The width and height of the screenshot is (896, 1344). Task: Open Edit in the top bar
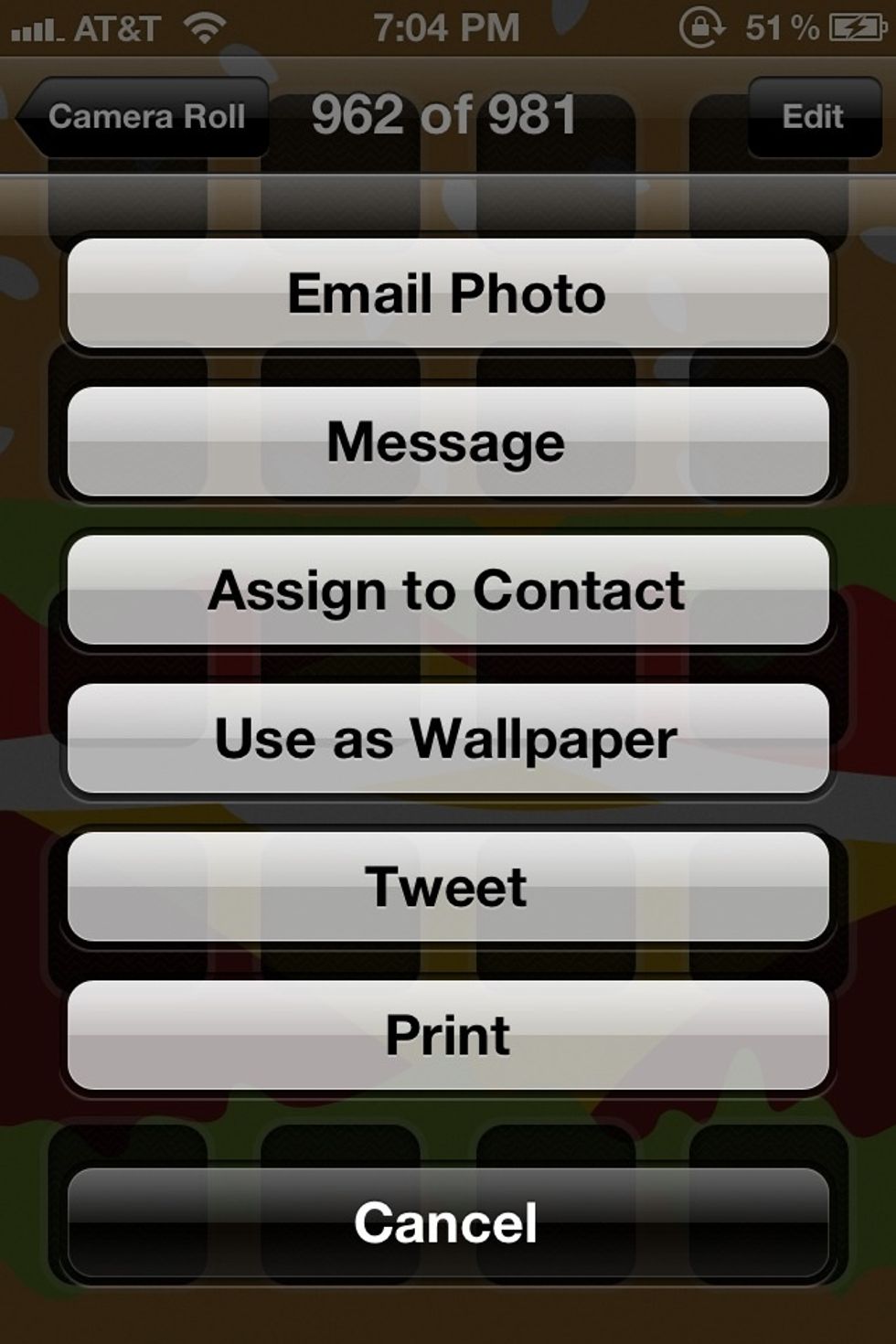pos(813,117)
